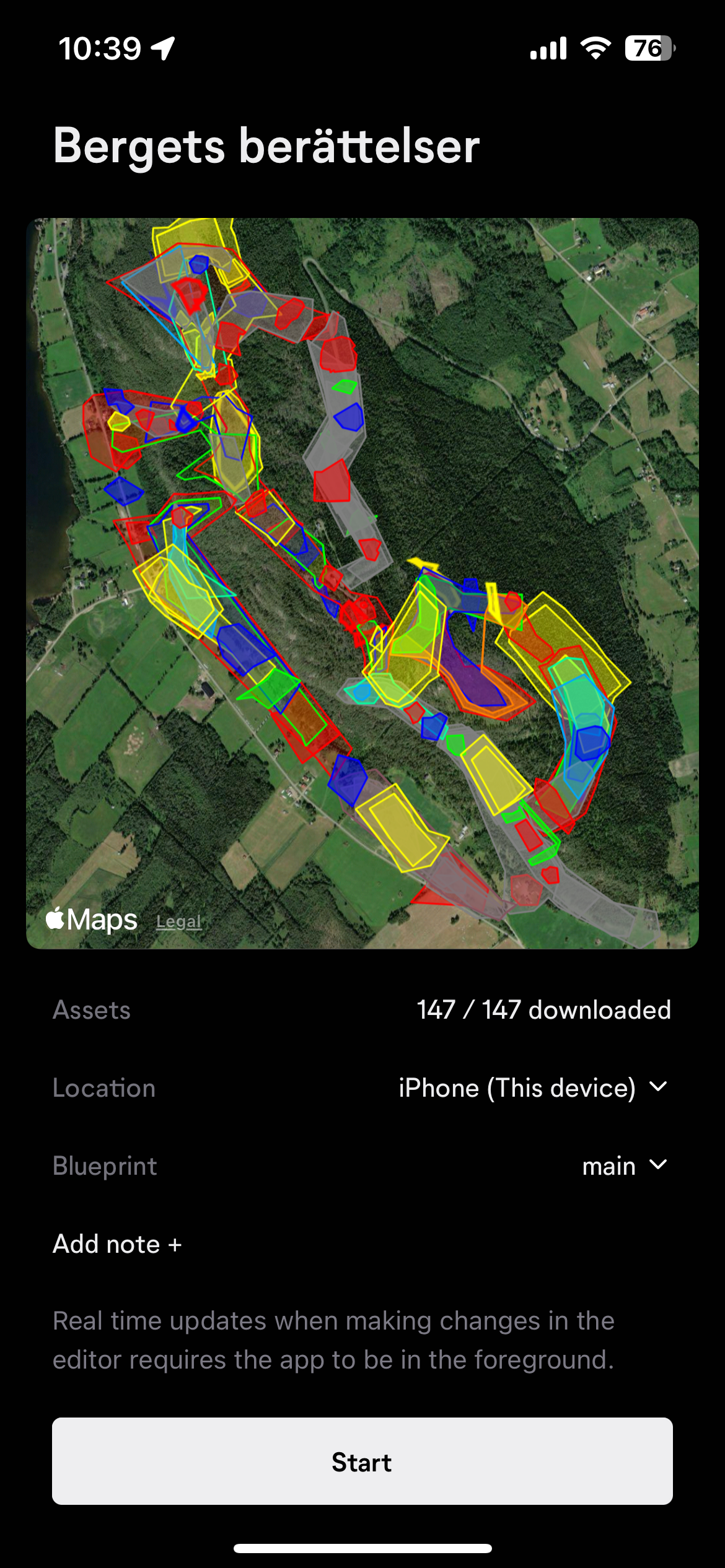Open the Legal link on map
725x1568 pixels.
point(178,921)
